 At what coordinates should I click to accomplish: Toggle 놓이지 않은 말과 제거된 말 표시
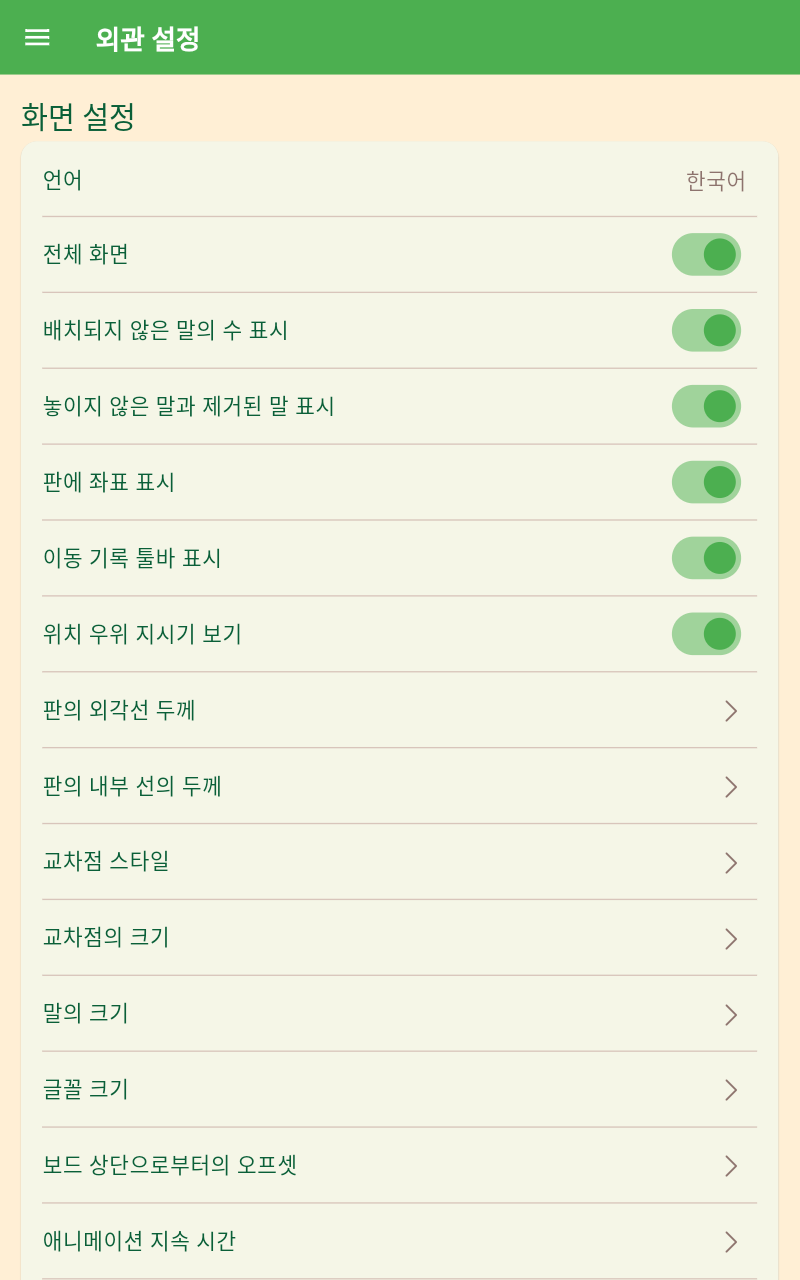click(x=706, y=406)
